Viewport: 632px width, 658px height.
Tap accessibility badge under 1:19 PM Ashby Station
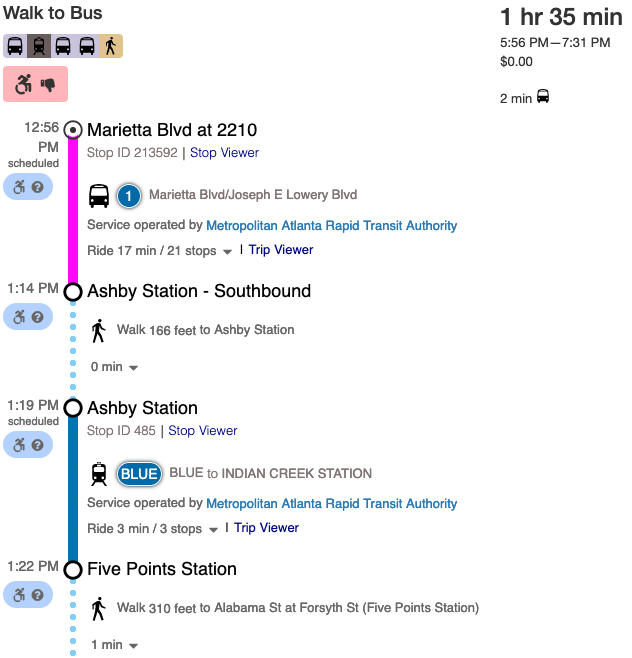click(x=28, y=445)
